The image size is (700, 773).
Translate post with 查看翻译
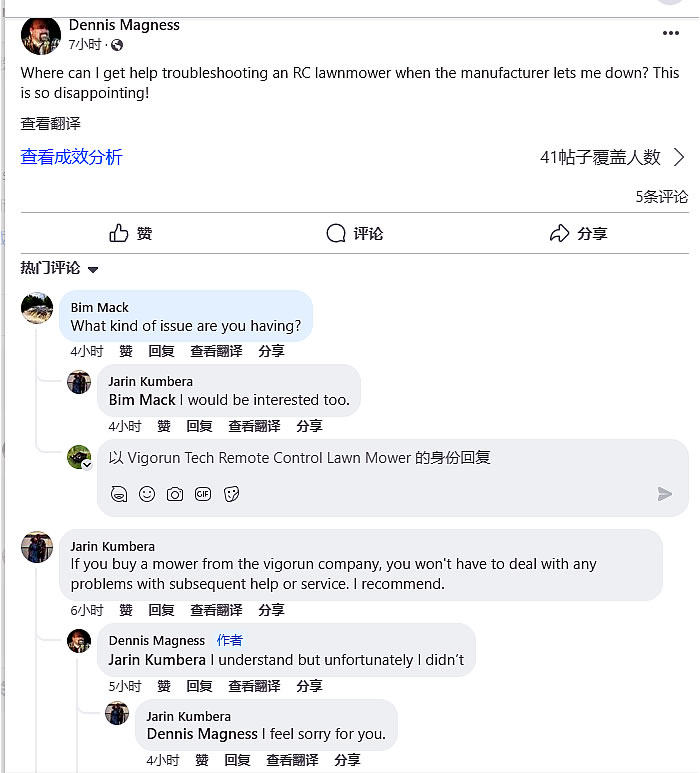pos(50,124)
